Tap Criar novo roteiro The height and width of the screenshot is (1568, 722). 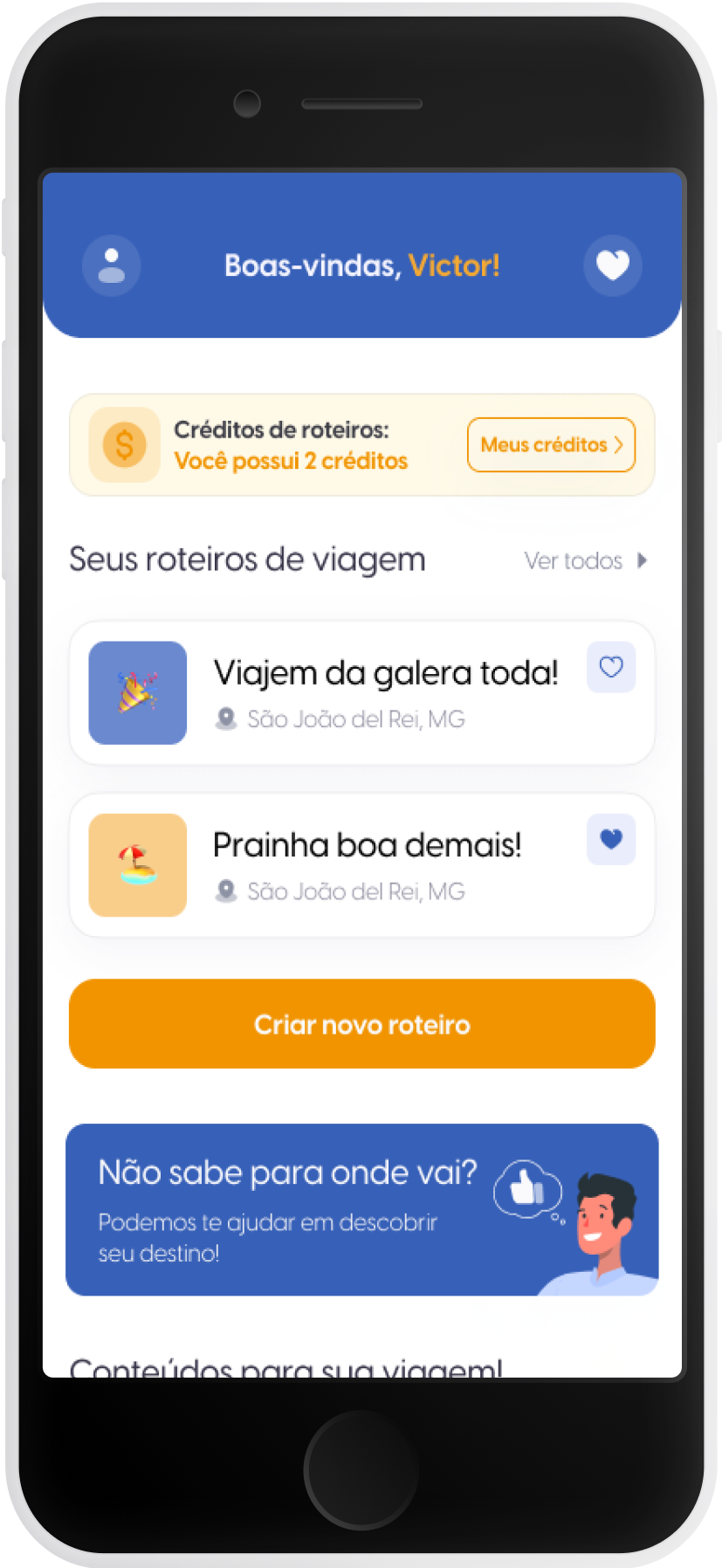pos(361,1024)
